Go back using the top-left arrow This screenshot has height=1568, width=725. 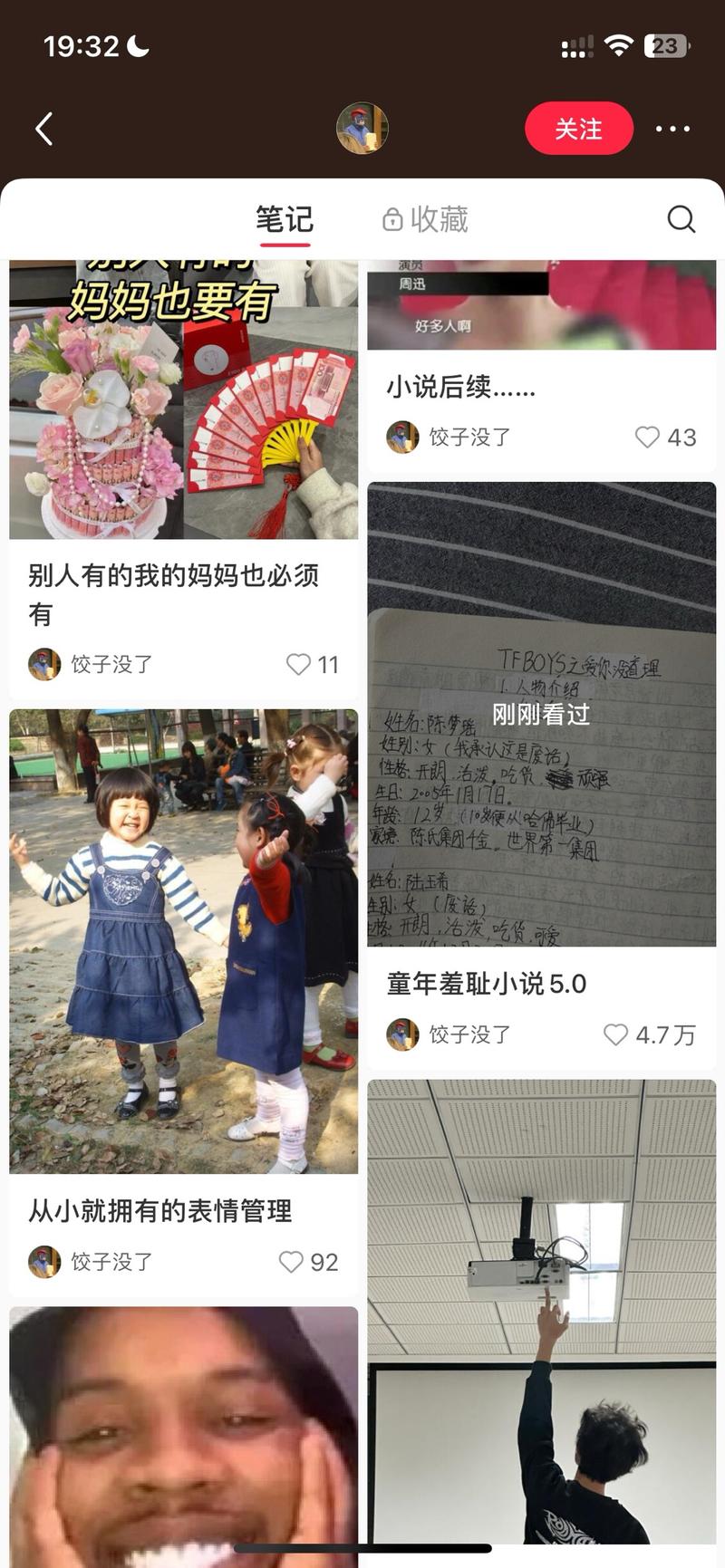(x=43, y=129)
